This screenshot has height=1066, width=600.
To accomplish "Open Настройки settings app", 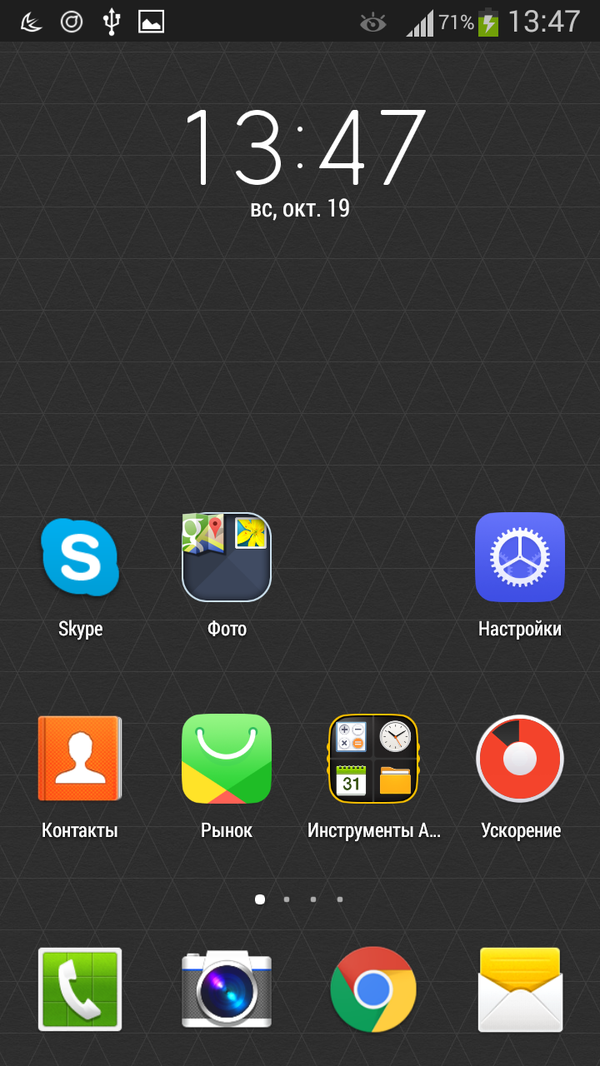I will pos(519,558).
